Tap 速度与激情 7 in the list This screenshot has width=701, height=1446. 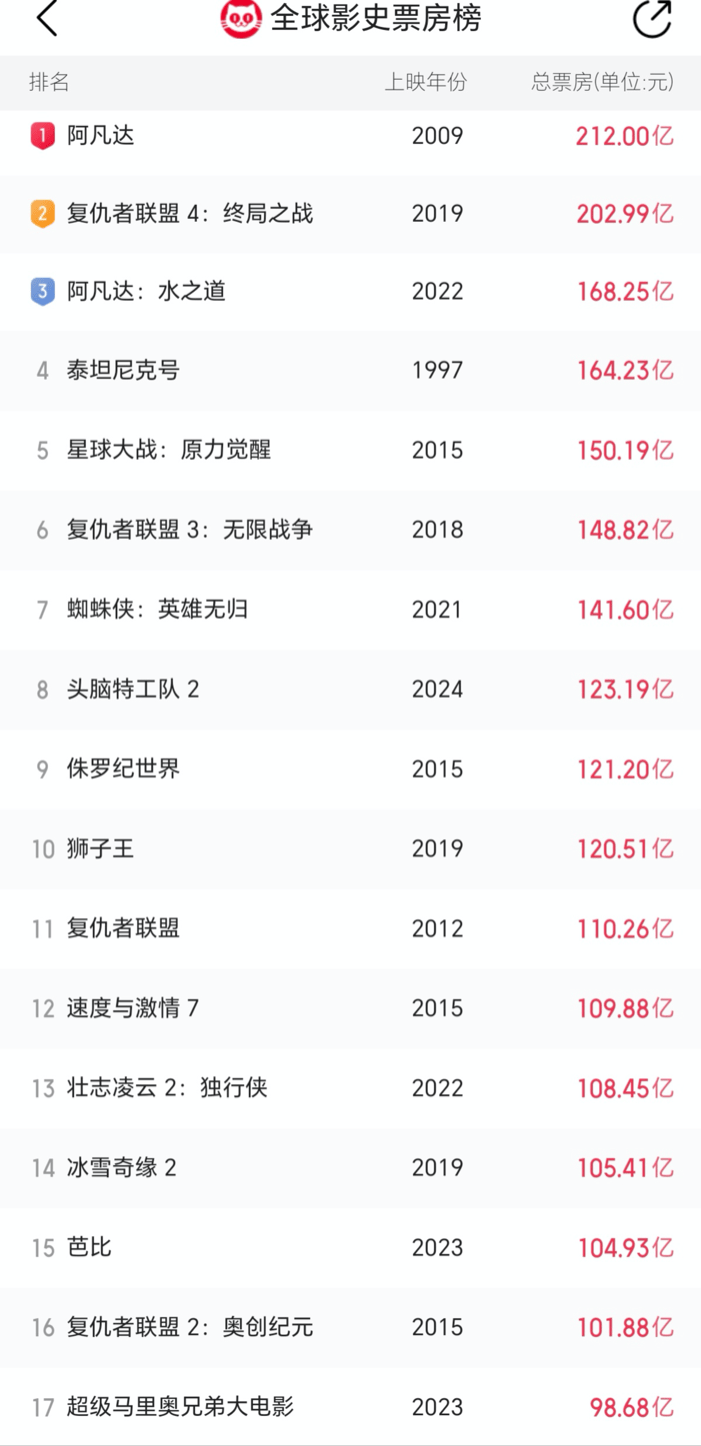pos(350,1009)
